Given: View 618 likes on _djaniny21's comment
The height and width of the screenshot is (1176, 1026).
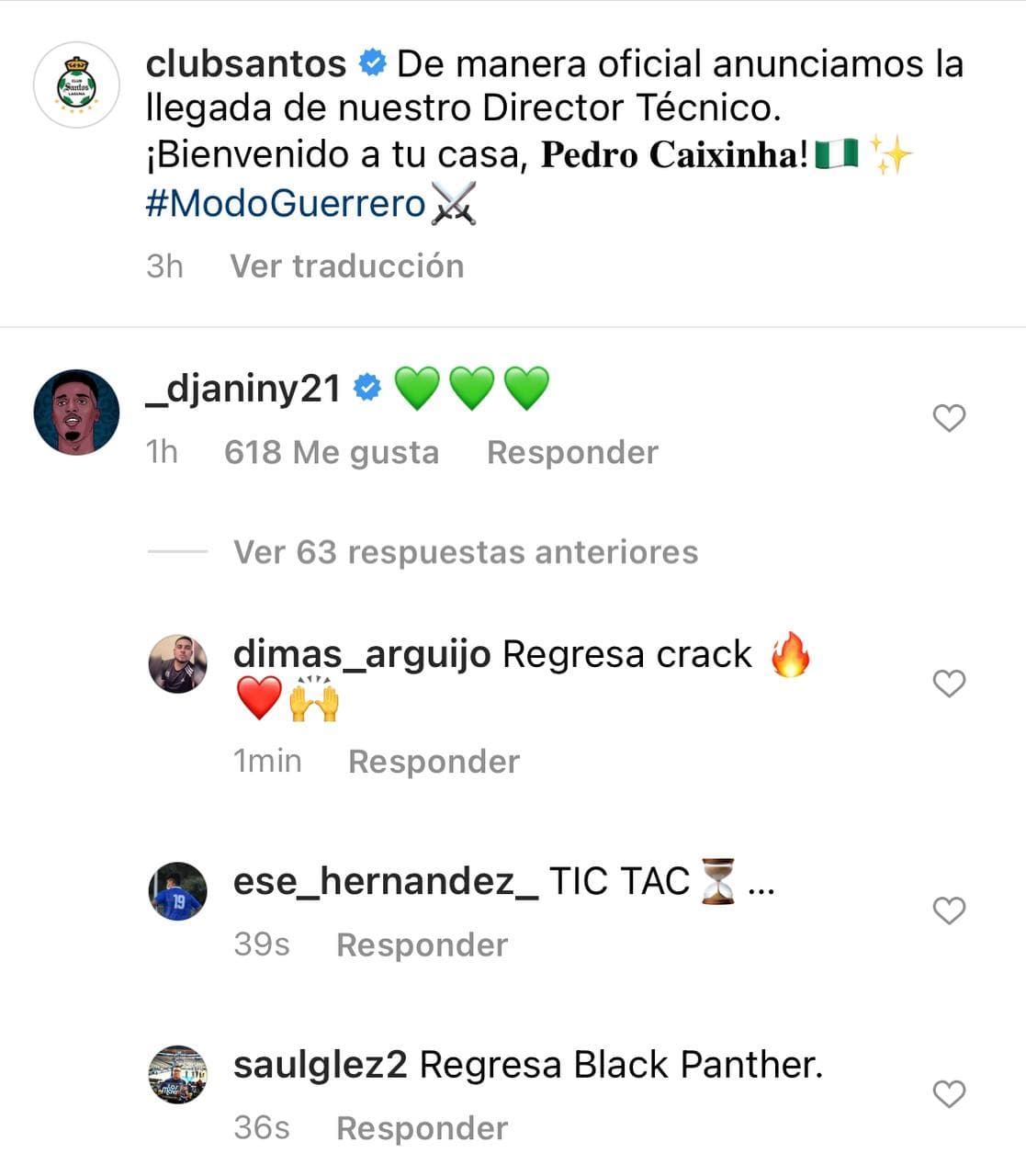Looking at the screenshot, I should coord(332,452).
